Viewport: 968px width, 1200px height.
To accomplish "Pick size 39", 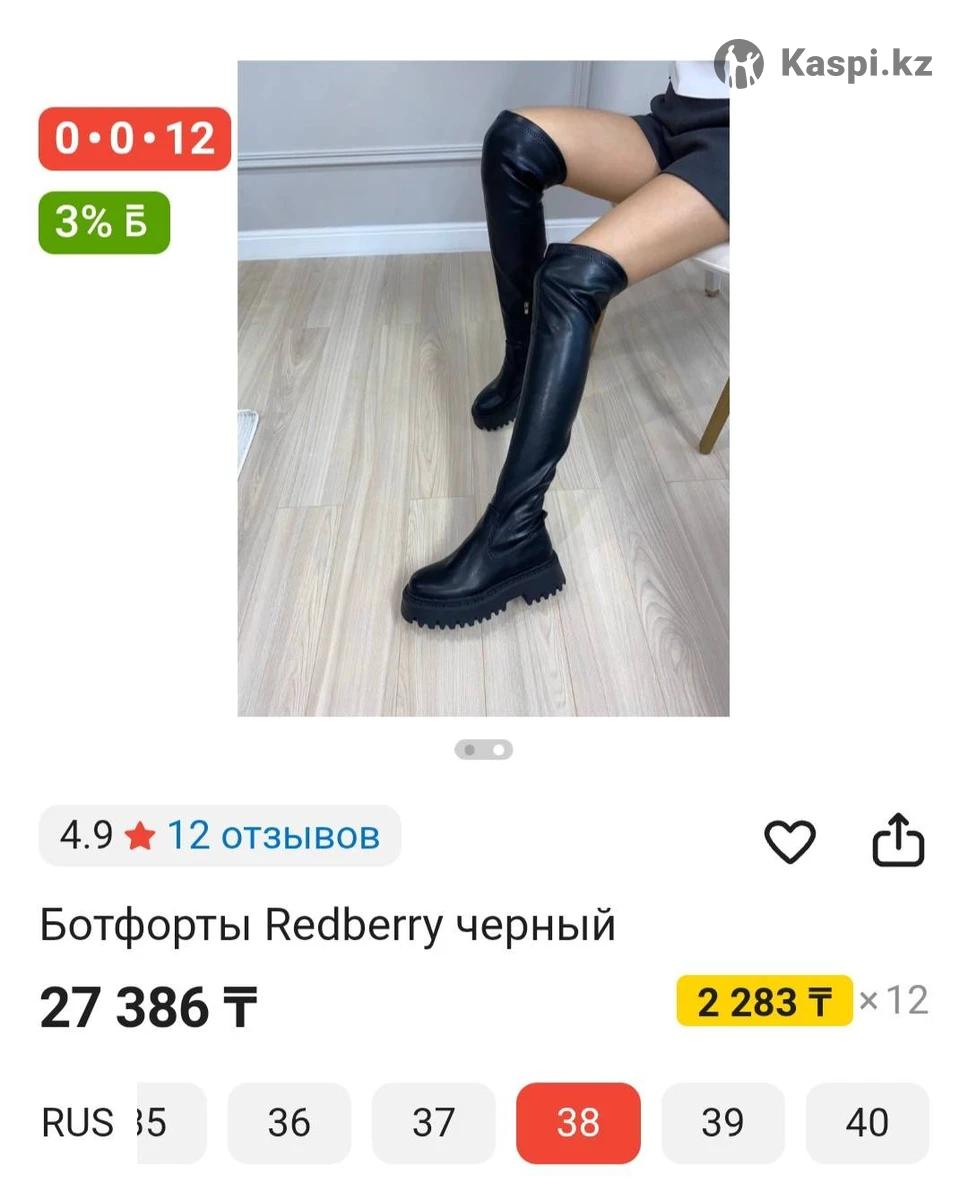I will point(722,1123).
